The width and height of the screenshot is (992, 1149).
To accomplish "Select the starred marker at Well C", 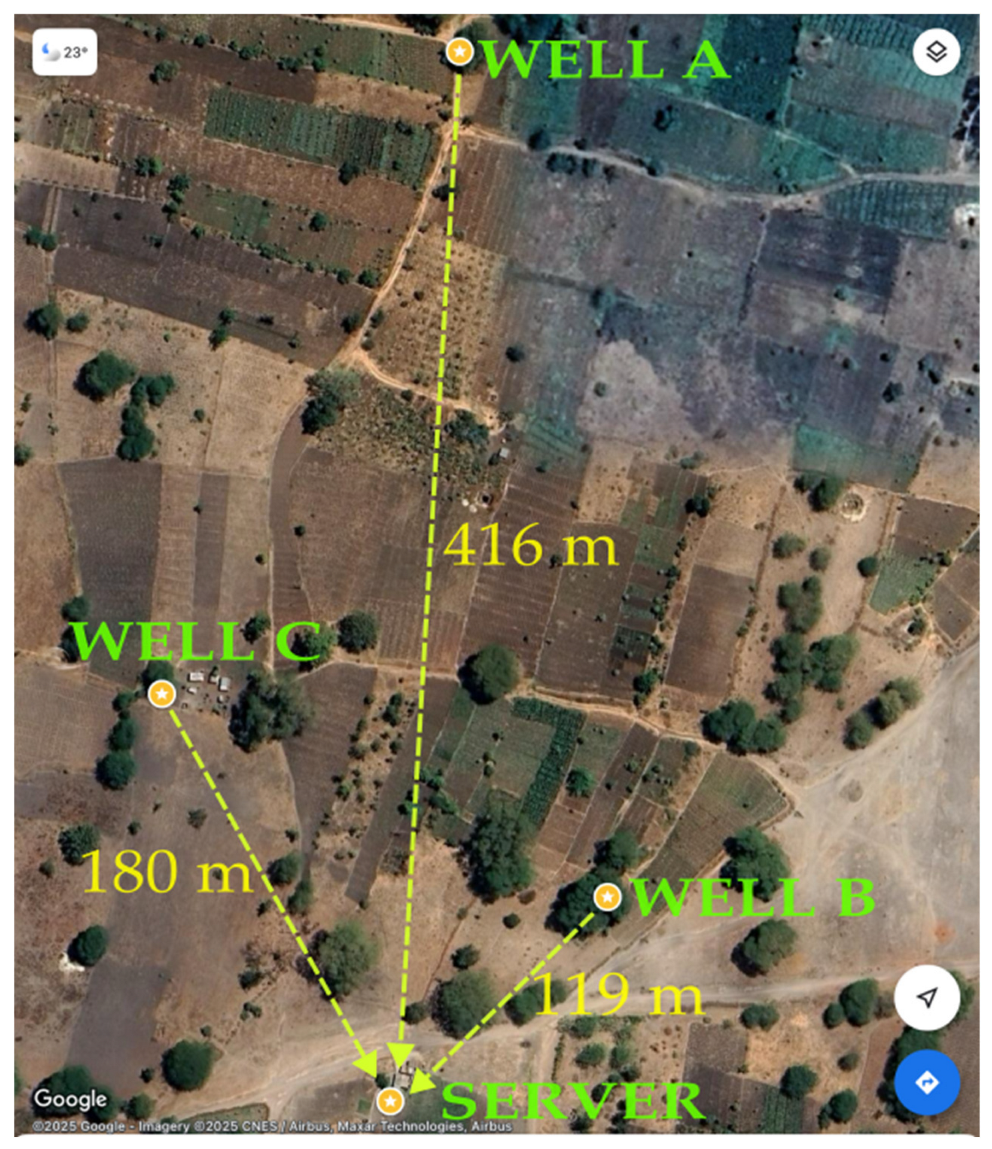I will tap(161, 693).
